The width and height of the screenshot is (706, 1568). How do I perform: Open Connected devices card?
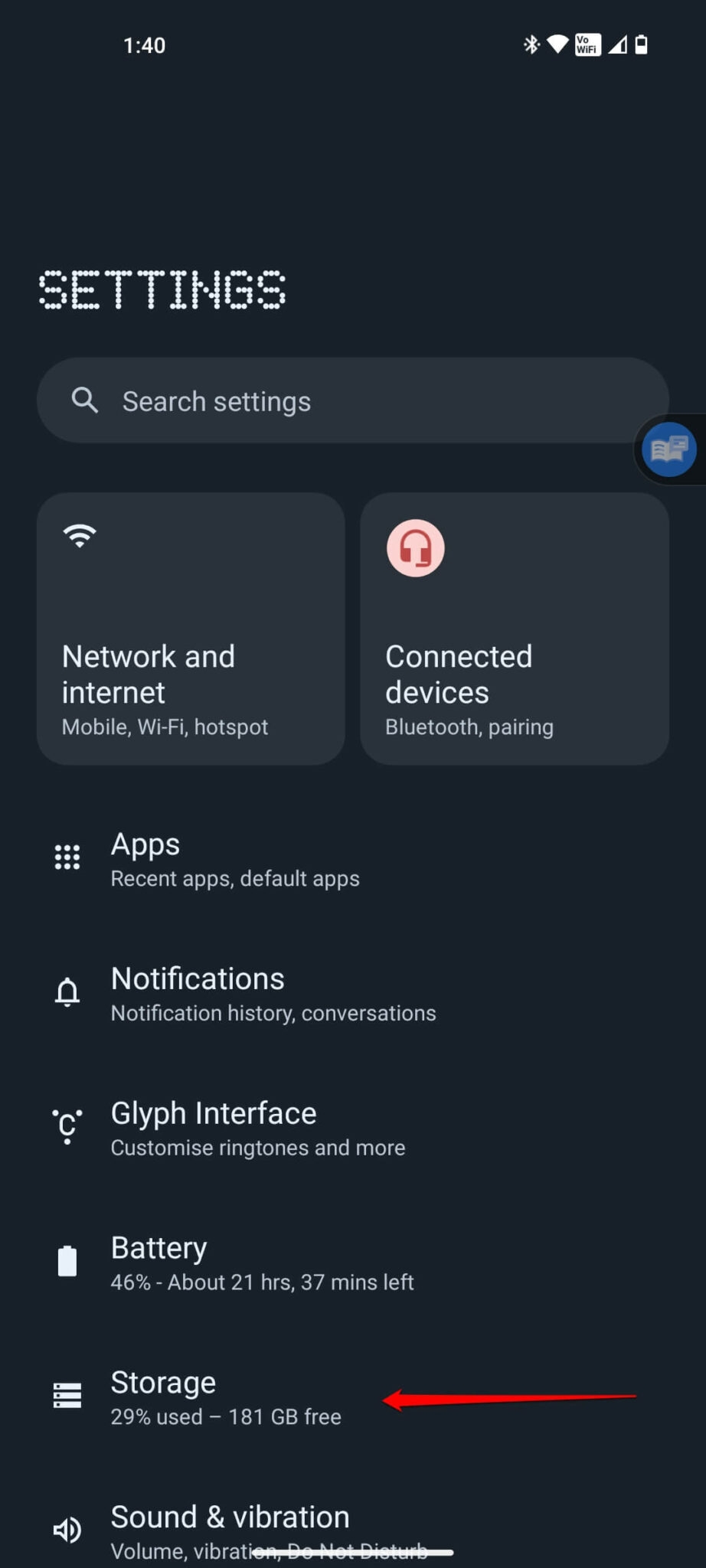[515, 629]
